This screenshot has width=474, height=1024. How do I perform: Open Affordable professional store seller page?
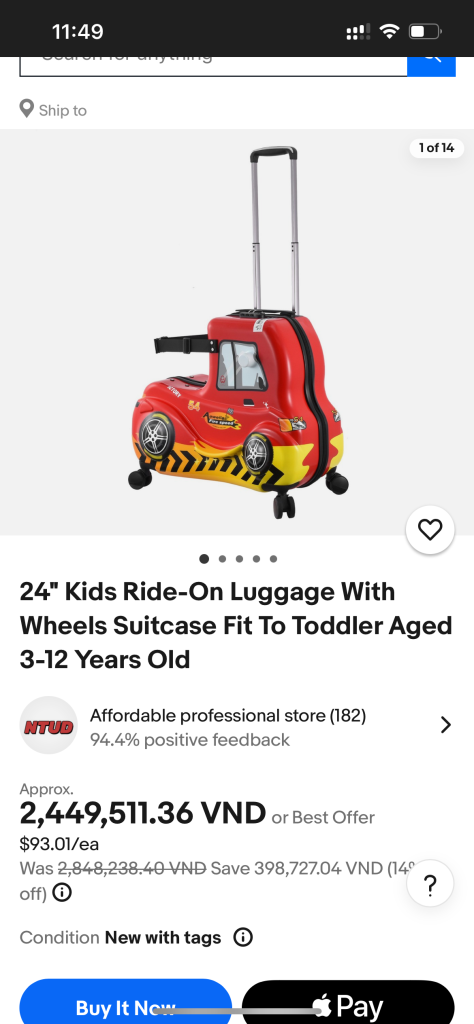point(236,726)
